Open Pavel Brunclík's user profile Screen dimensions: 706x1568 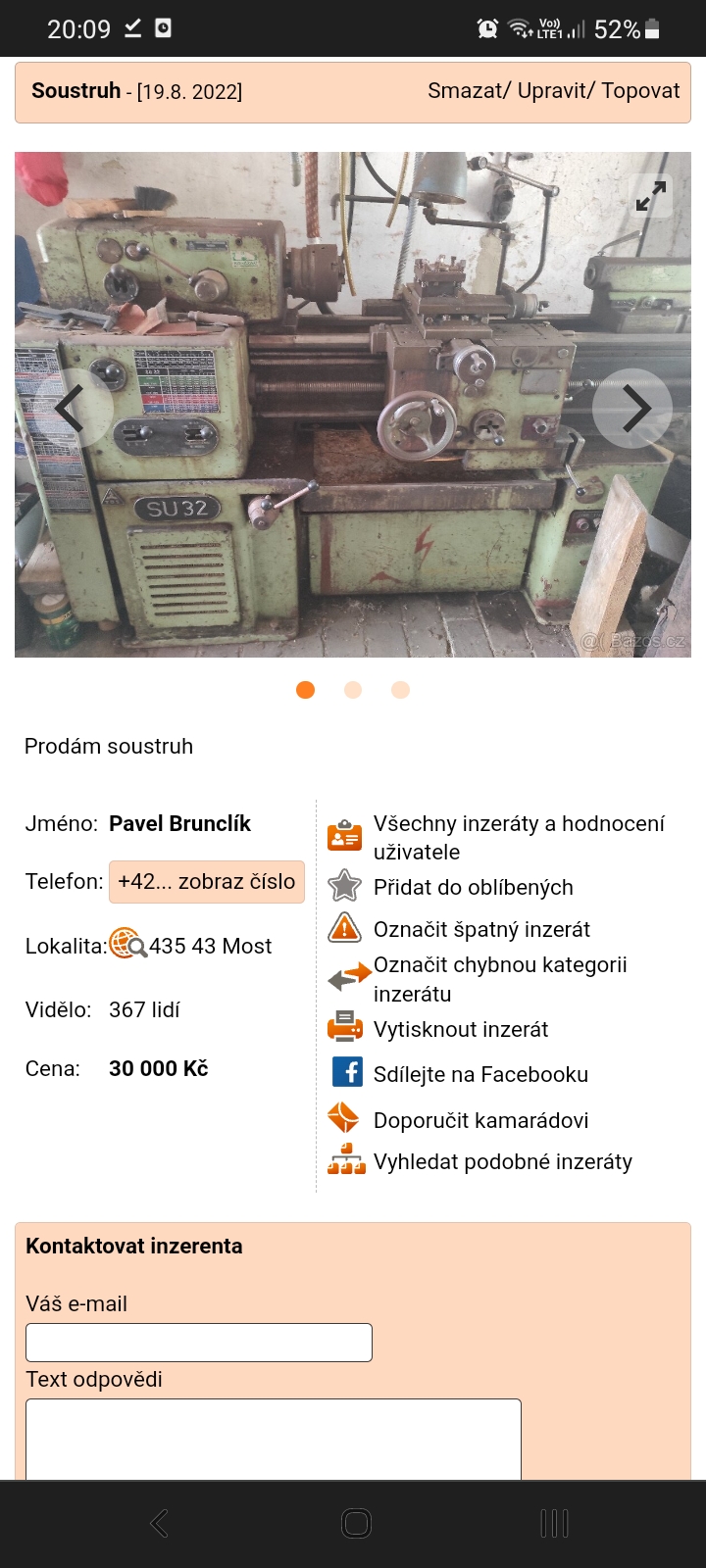pos(179,823)
